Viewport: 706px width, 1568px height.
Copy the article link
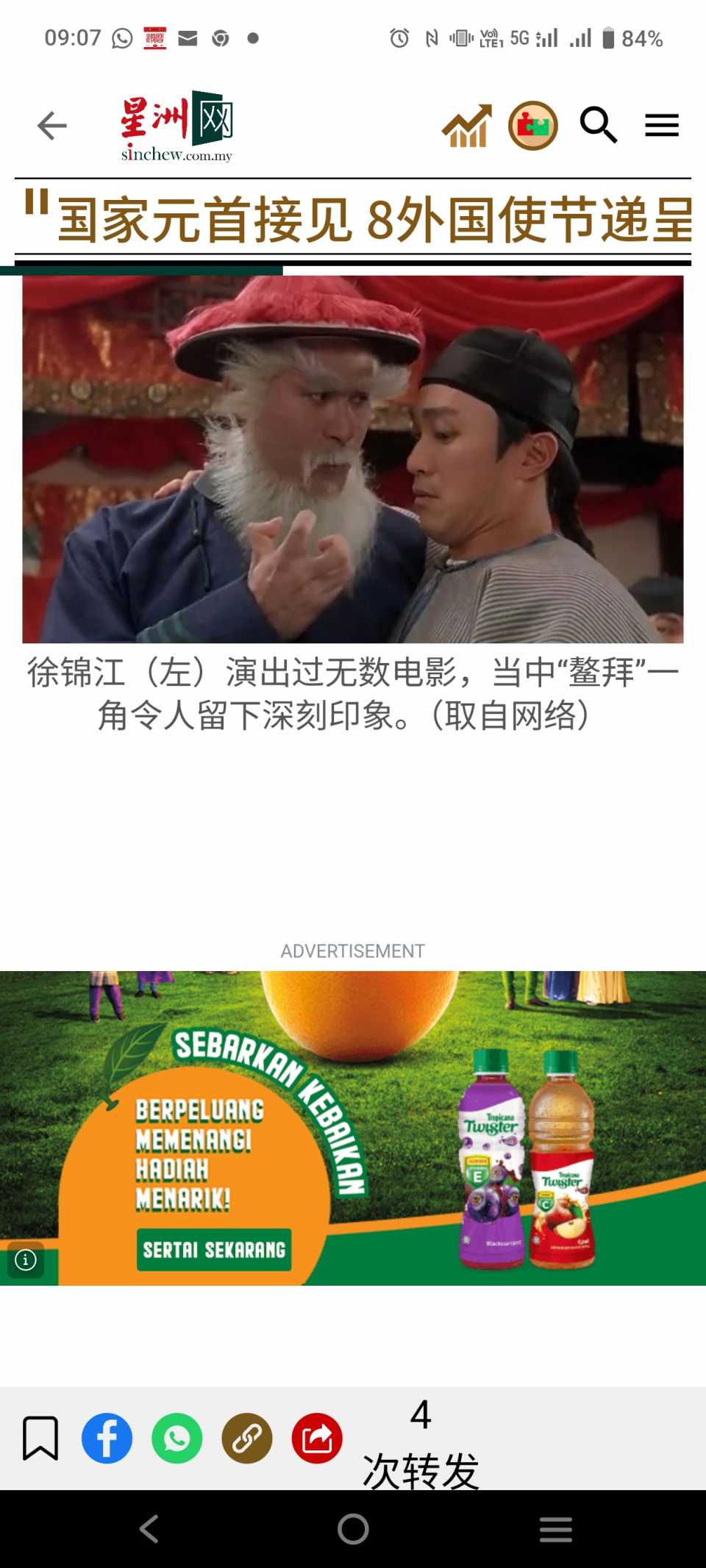click(247, 1438)
